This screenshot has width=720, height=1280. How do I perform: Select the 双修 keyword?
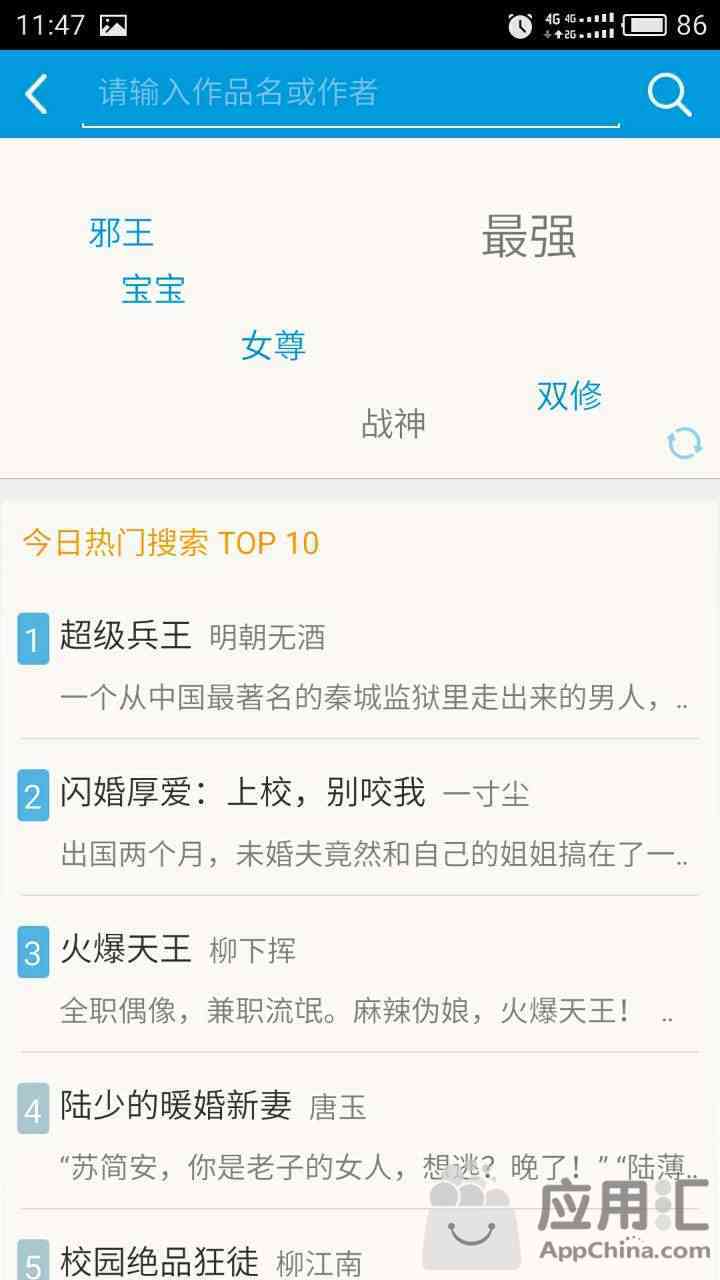tap(569, 395)
